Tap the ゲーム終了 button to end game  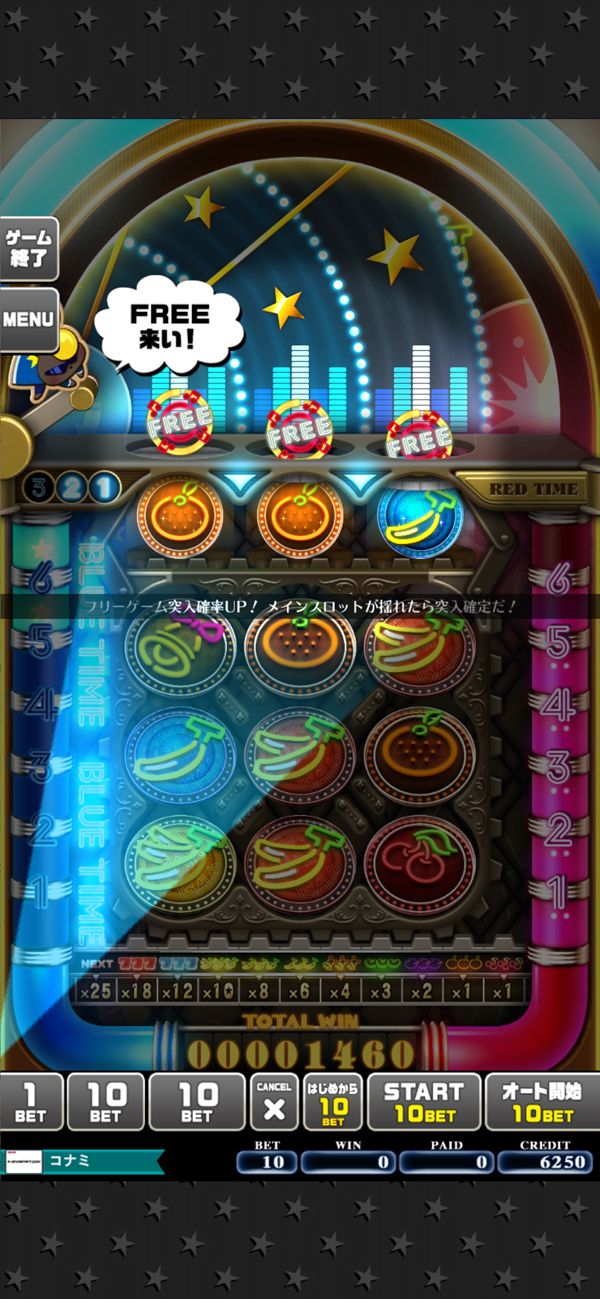[28, 249]
